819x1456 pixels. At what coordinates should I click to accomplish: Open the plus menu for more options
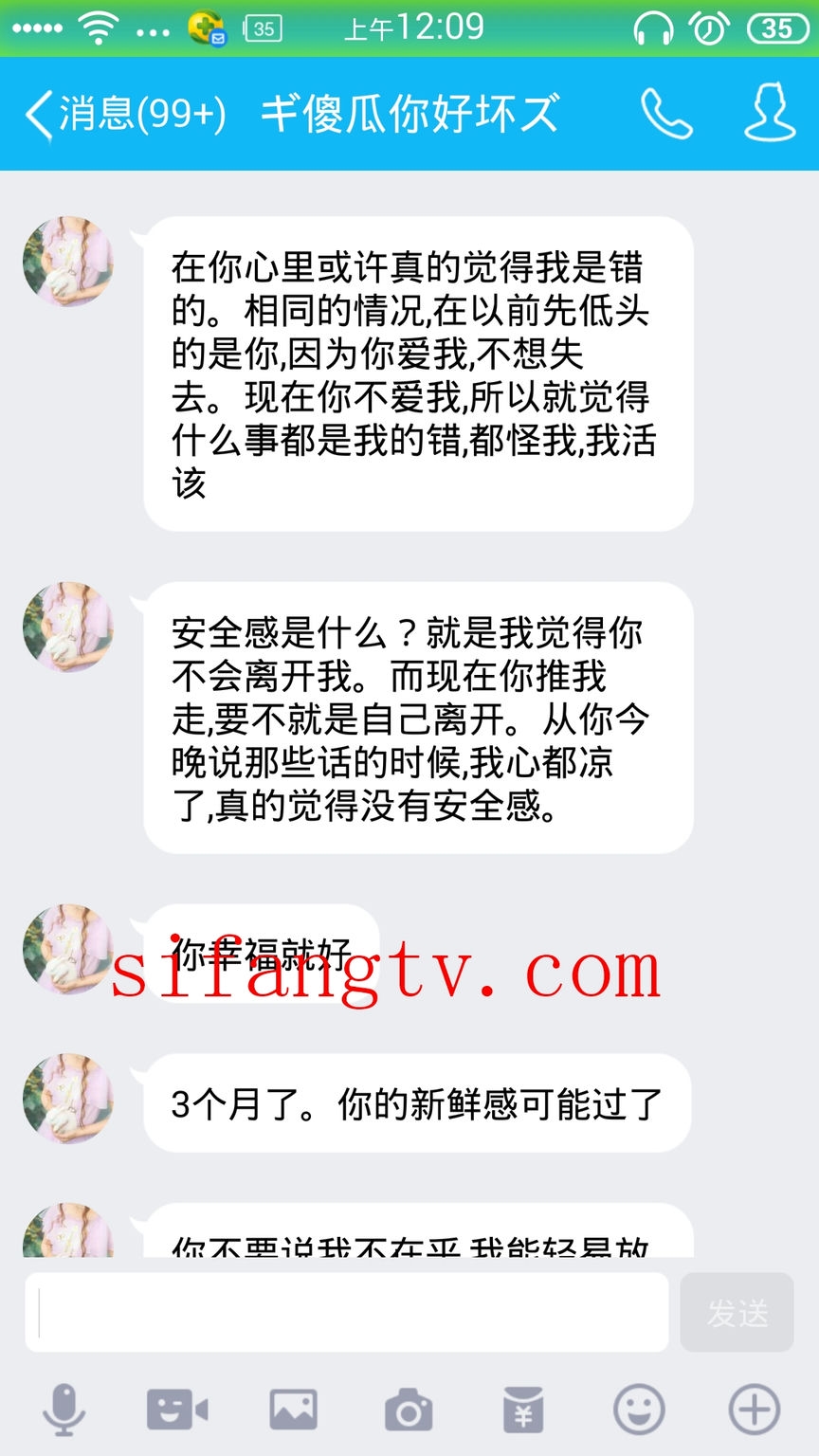[x=755, y=1410]
